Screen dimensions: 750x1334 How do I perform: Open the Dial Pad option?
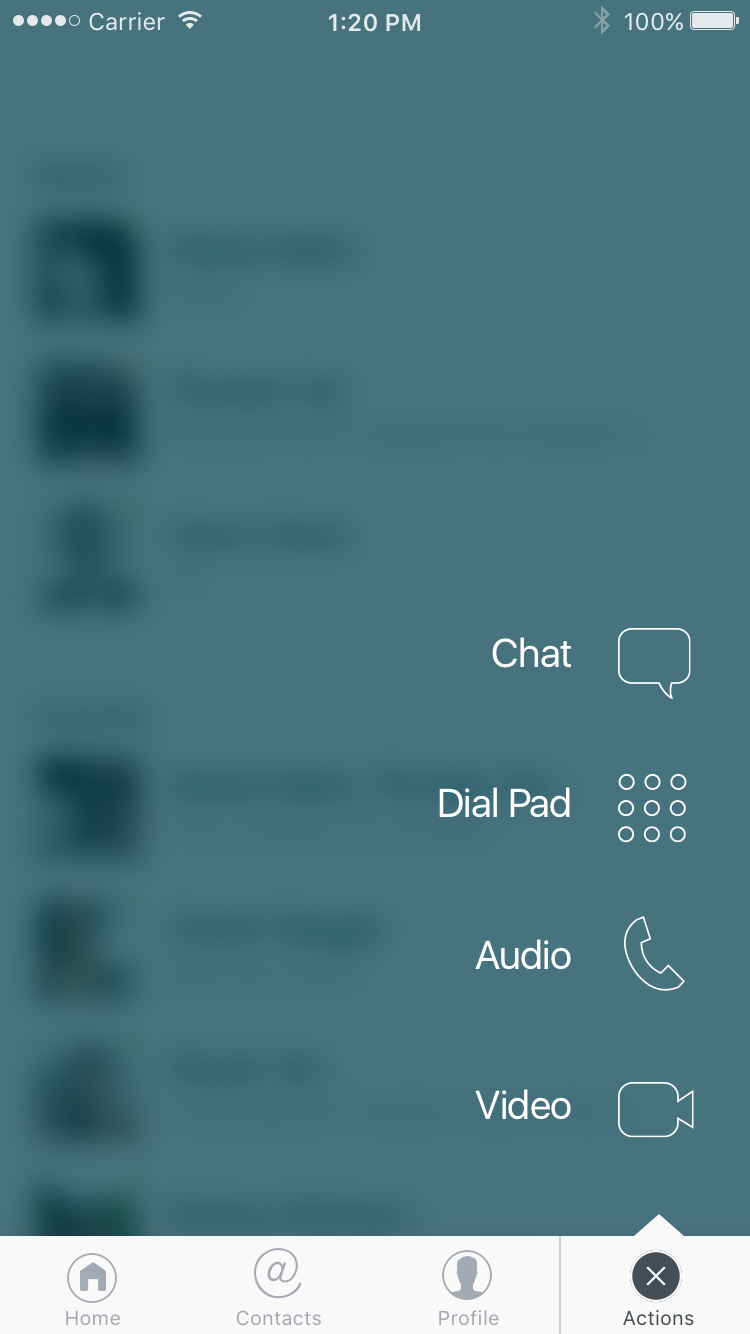point(651,807)
